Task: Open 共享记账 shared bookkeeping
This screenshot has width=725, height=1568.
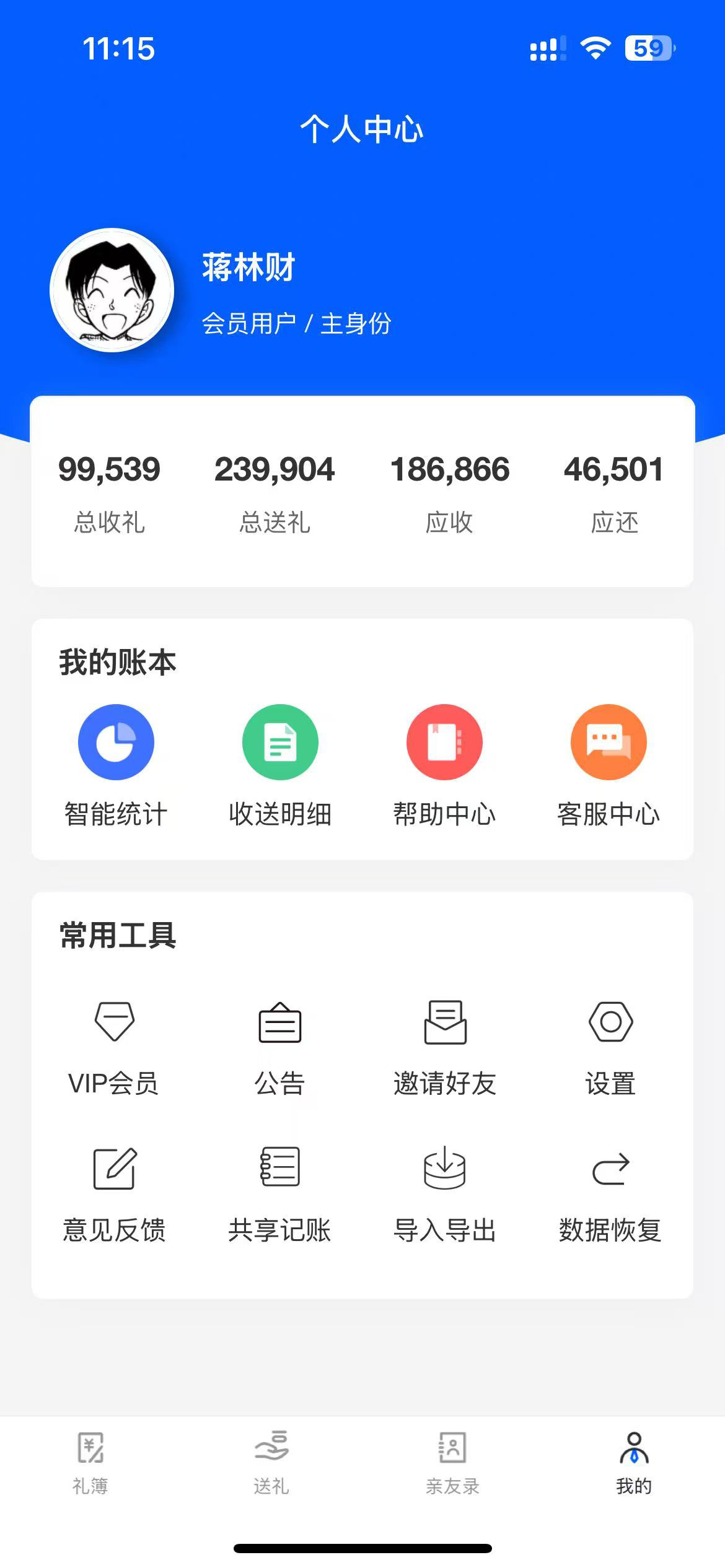Action: click(x=280, y=1195)
